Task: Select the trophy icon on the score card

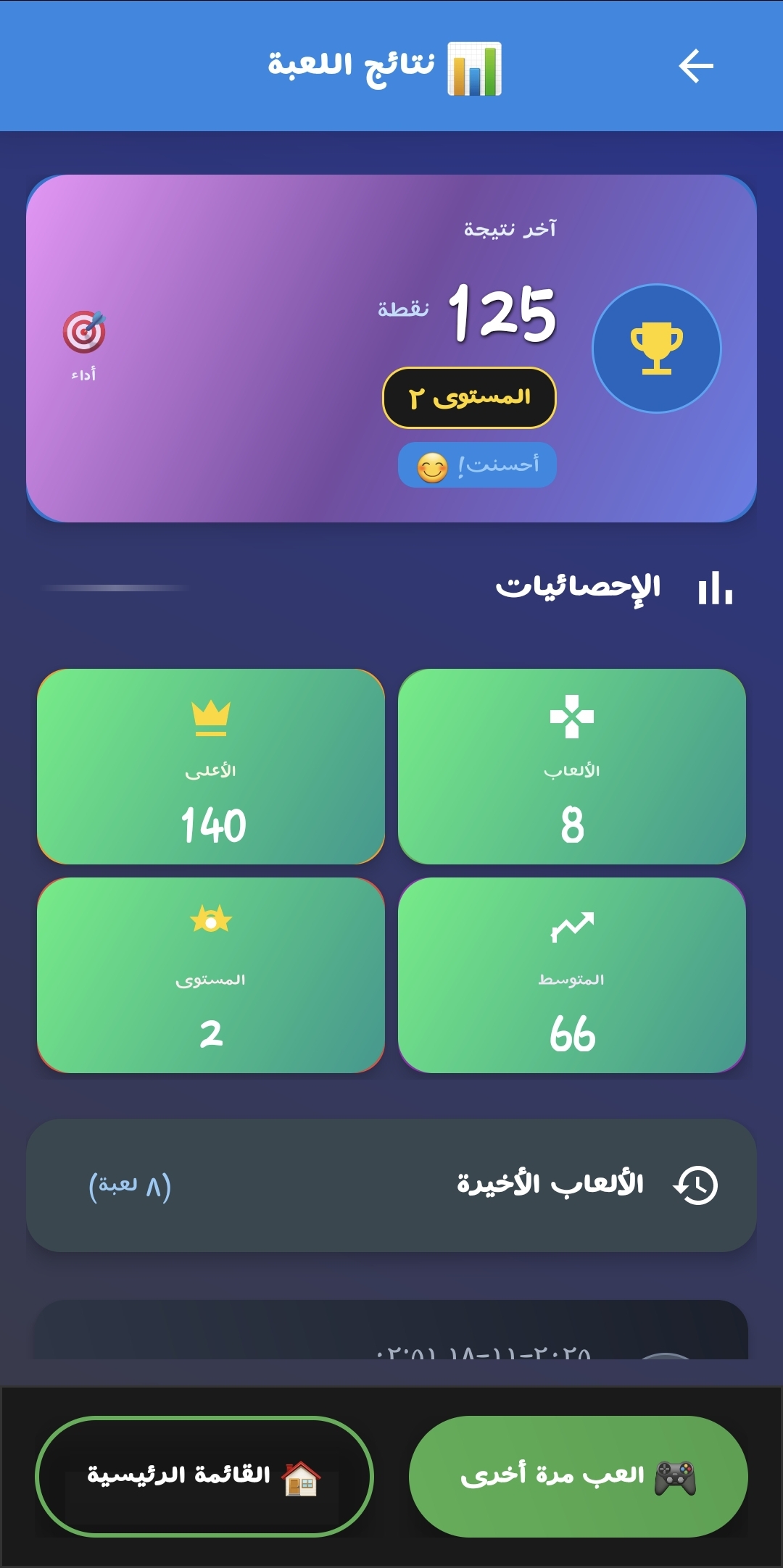Action: coord(656,348)
